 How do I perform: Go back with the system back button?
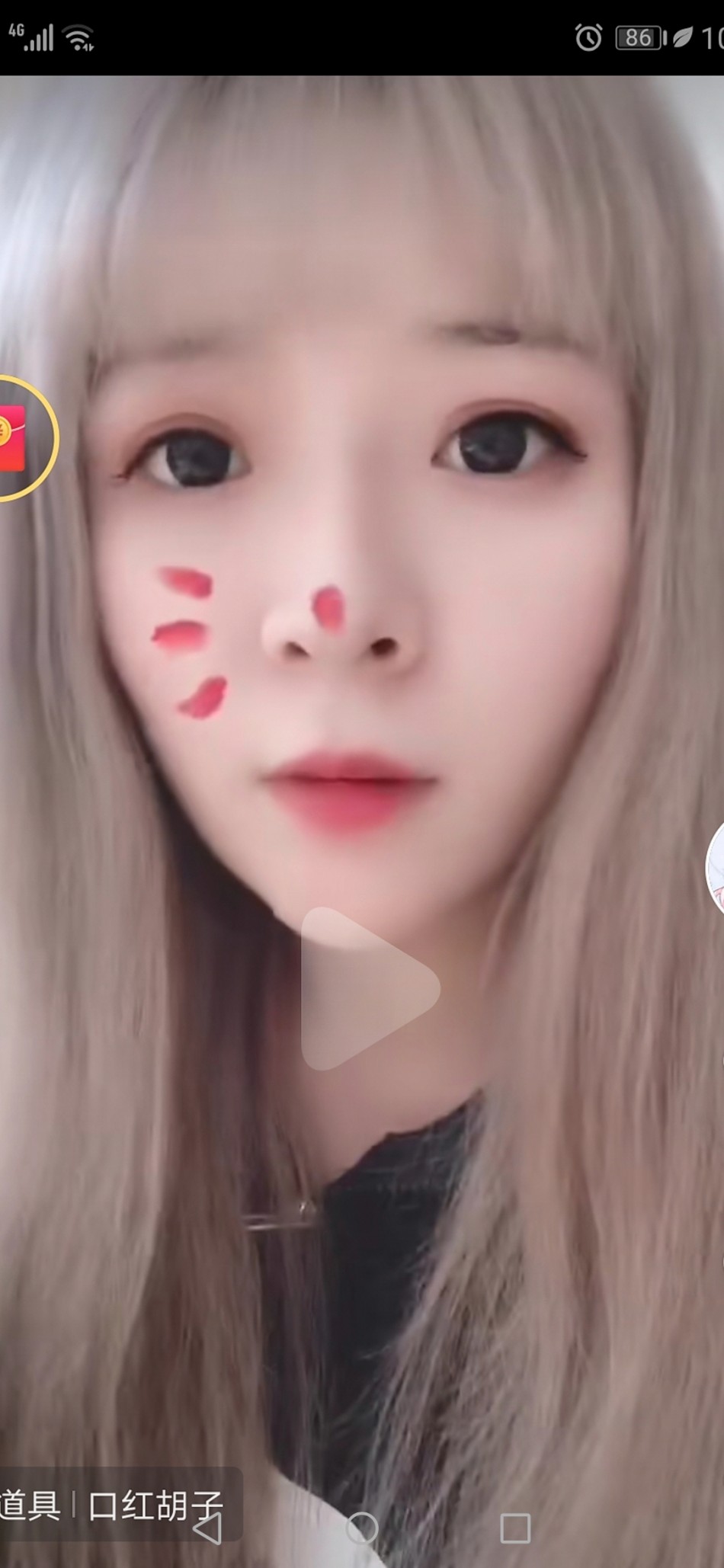208,1528
